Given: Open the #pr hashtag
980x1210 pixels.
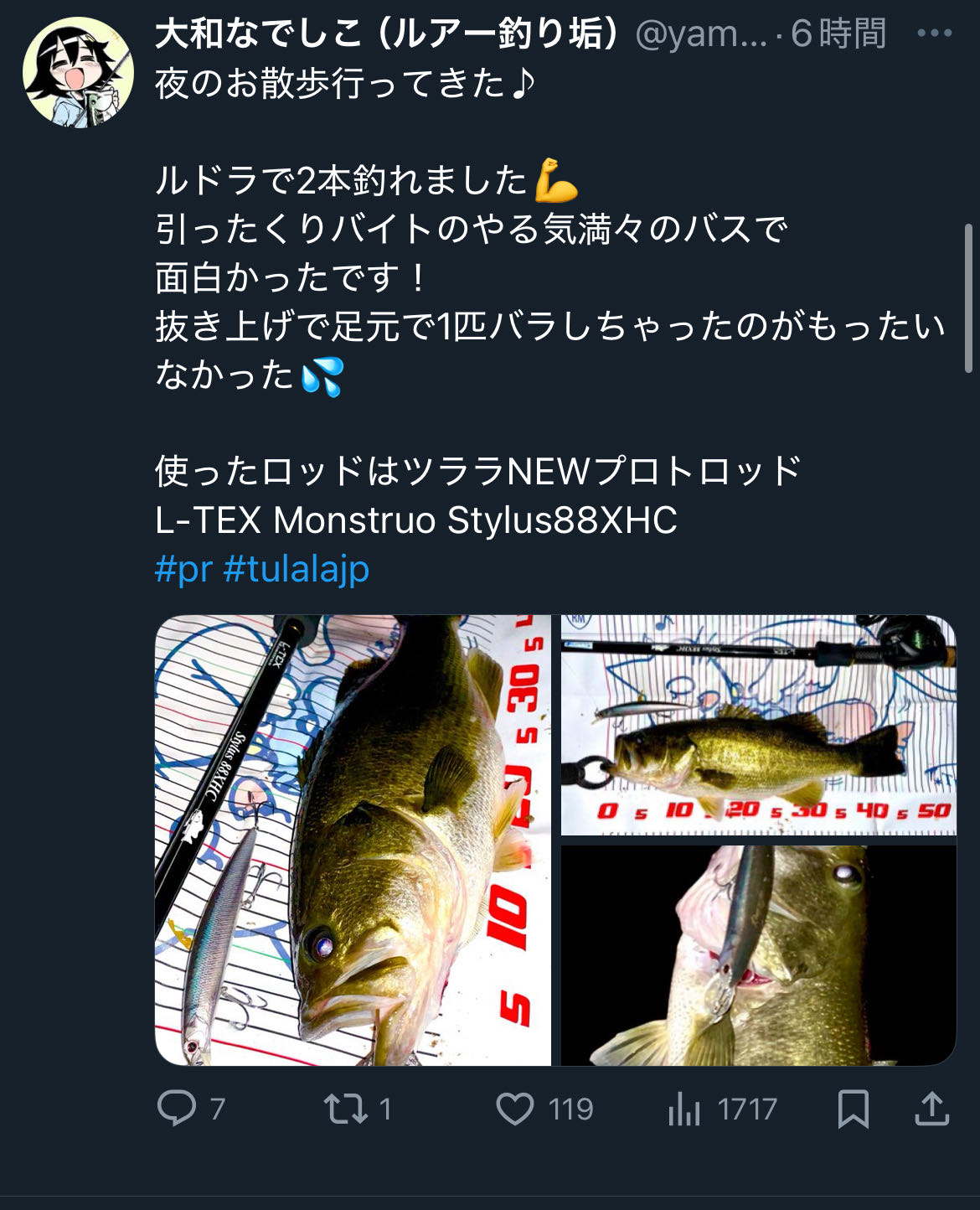Looking at the screenshot, I should tap(183, 569).
